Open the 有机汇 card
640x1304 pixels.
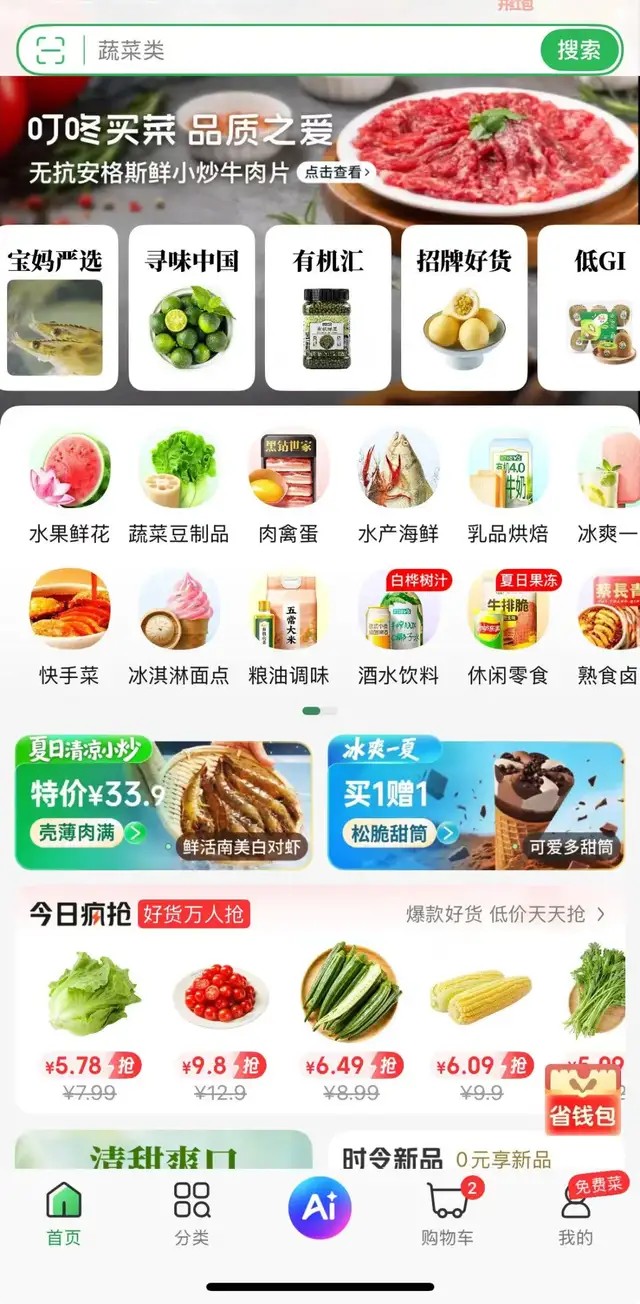(328, 308)
